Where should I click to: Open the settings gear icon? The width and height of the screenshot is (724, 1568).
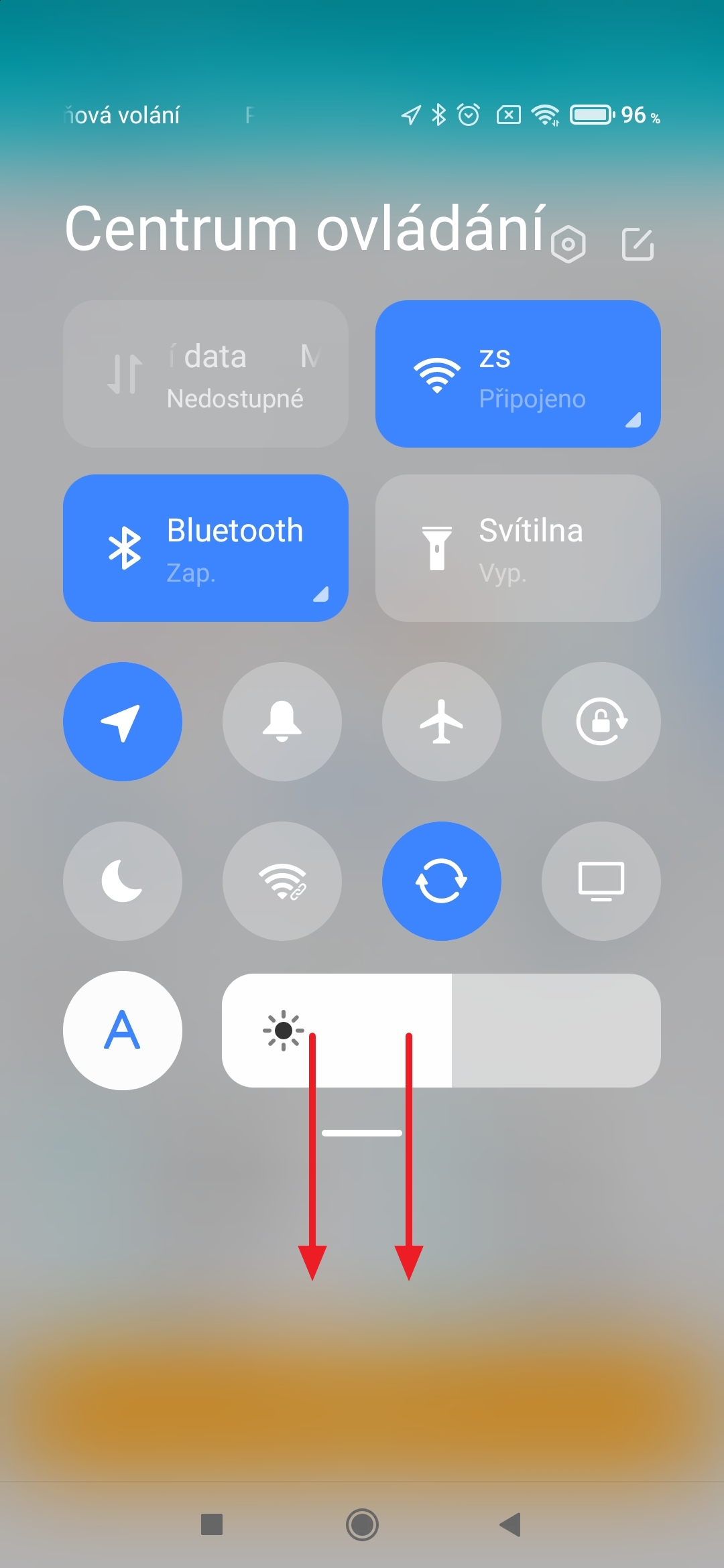(568, 245)
